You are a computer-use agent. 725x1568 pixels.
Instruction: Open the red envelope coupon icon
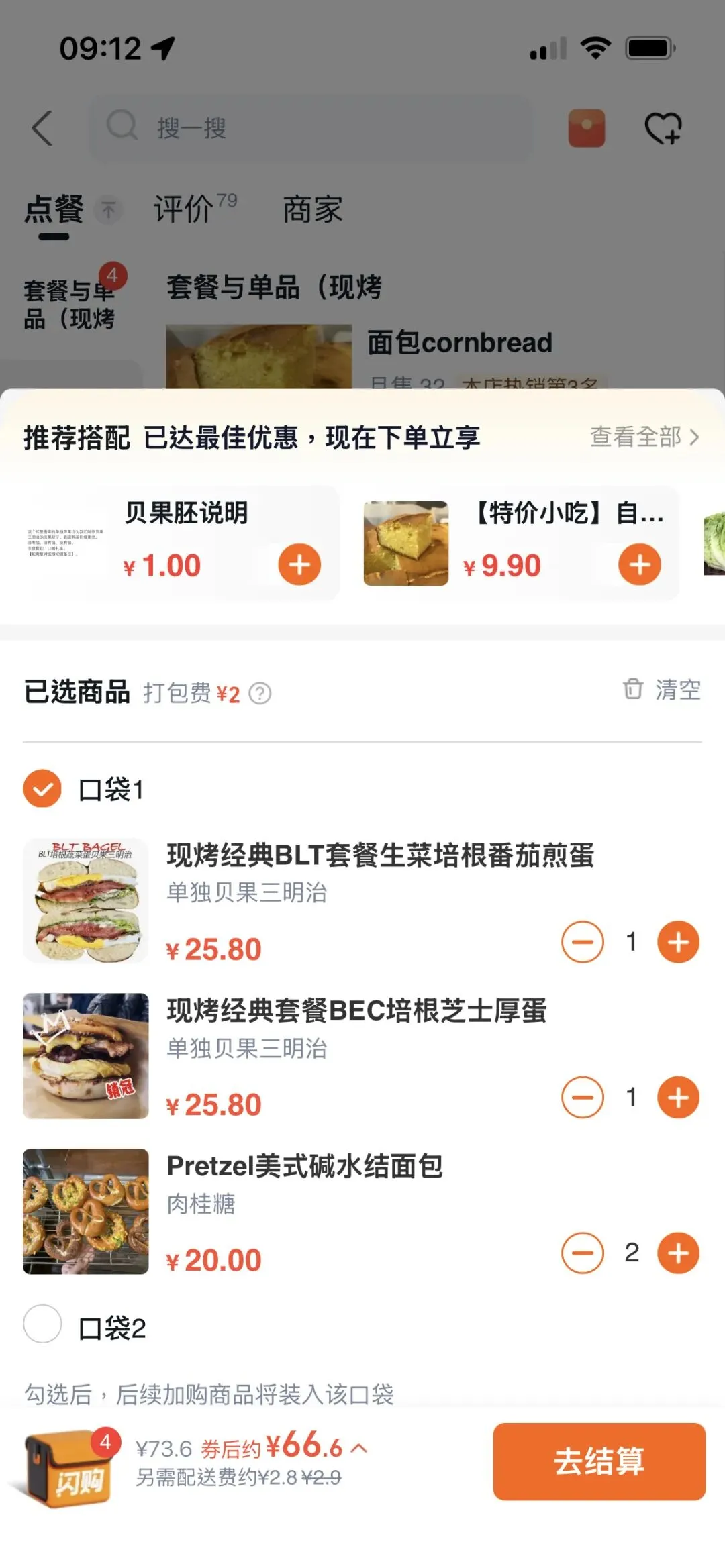(x=586, y=127)
